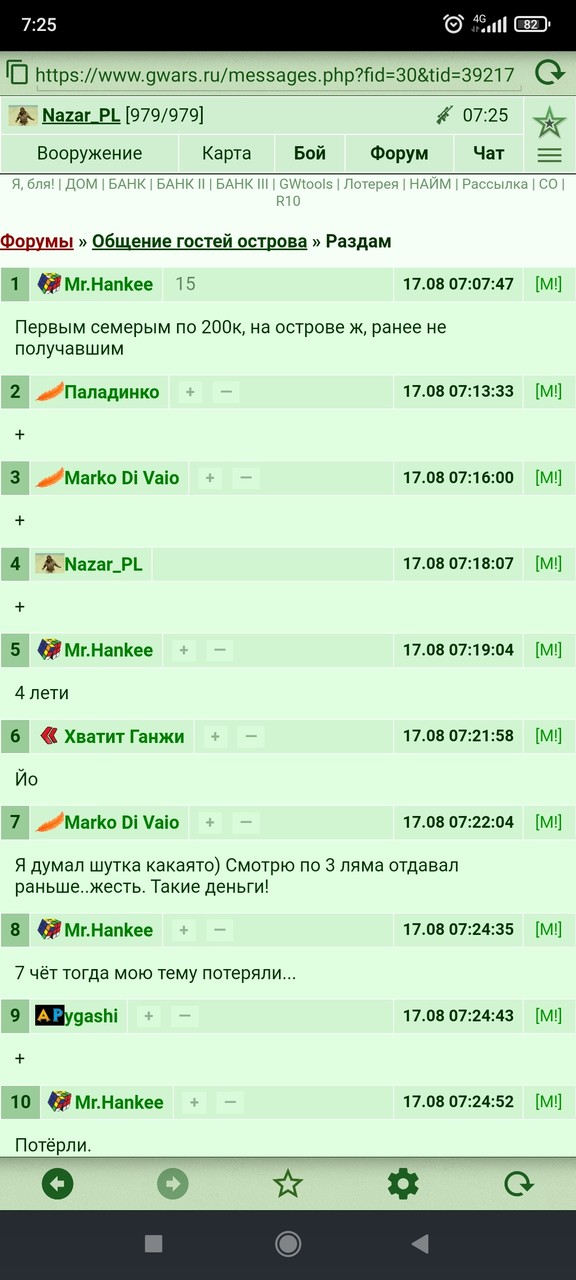Open the Nazar_PL profile link
This screenshot has height=1280, width=576.
(x=81, y=115)
